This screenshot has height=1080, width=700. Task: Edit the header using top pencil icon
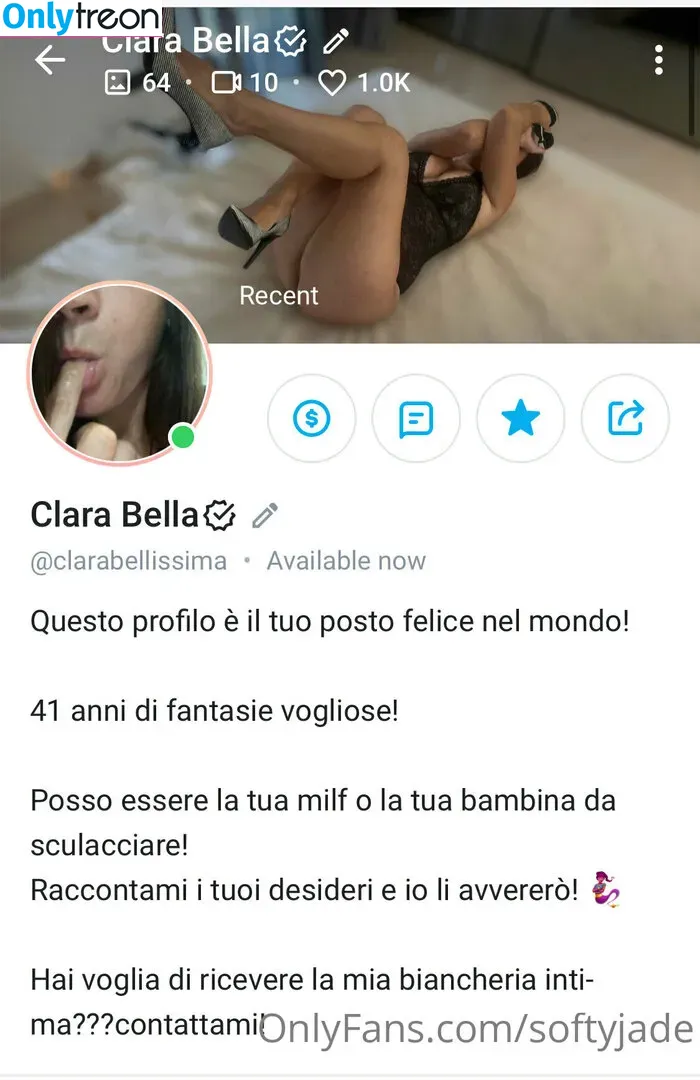(x=337, y=41)
